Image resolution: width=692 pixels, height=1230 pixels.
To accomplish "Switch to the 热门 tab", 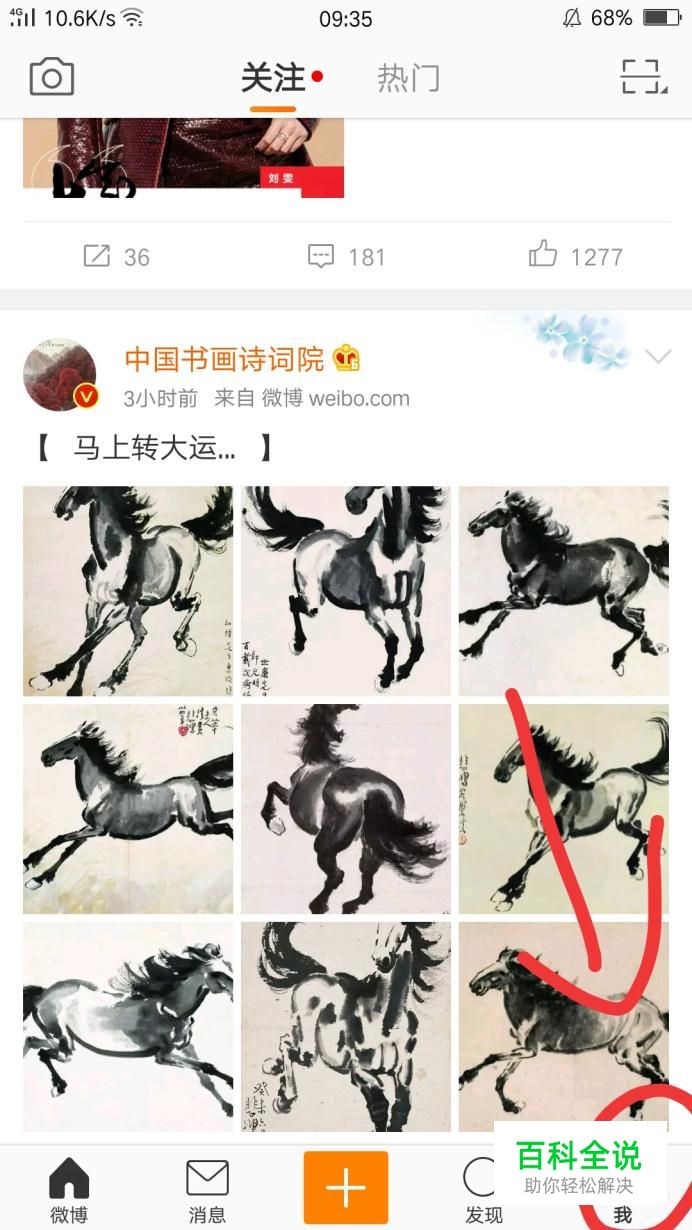I will pos(408,78).
